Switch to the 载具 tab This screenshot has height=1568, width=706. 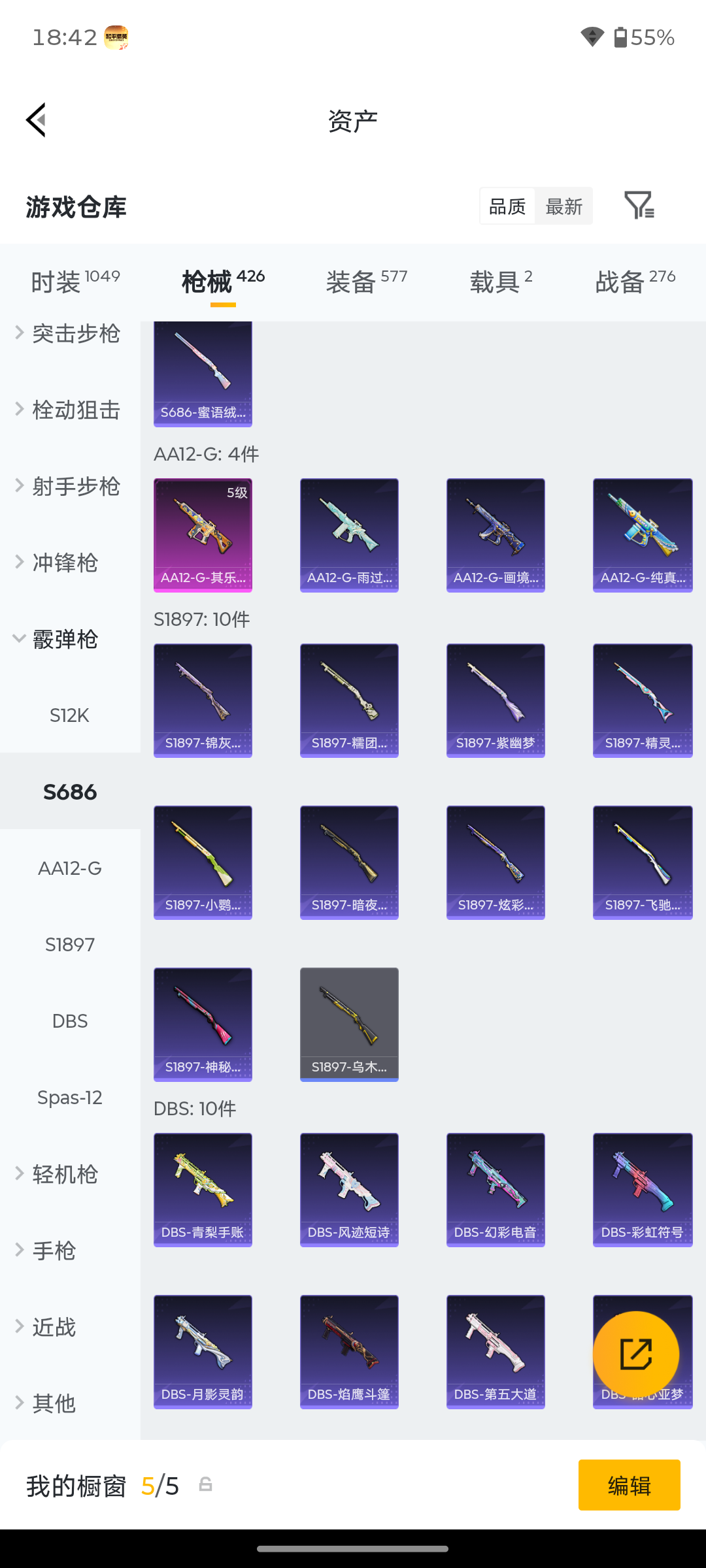pyautogui.click(x=501, y=282)
